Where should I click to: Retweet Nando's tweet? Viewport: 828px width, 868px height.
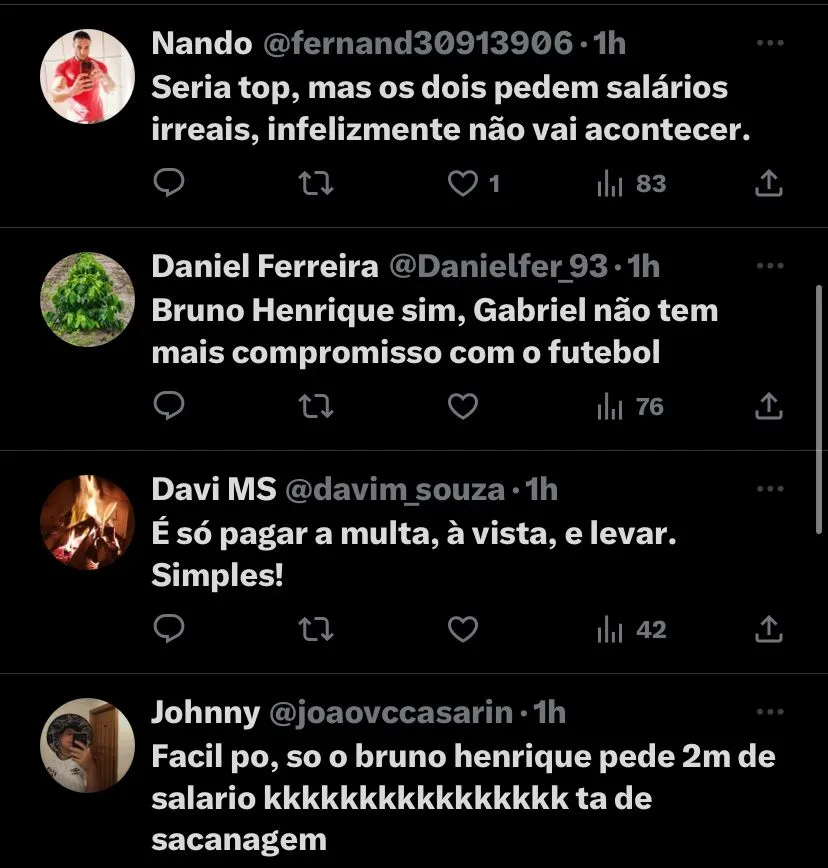coord(316,184)
